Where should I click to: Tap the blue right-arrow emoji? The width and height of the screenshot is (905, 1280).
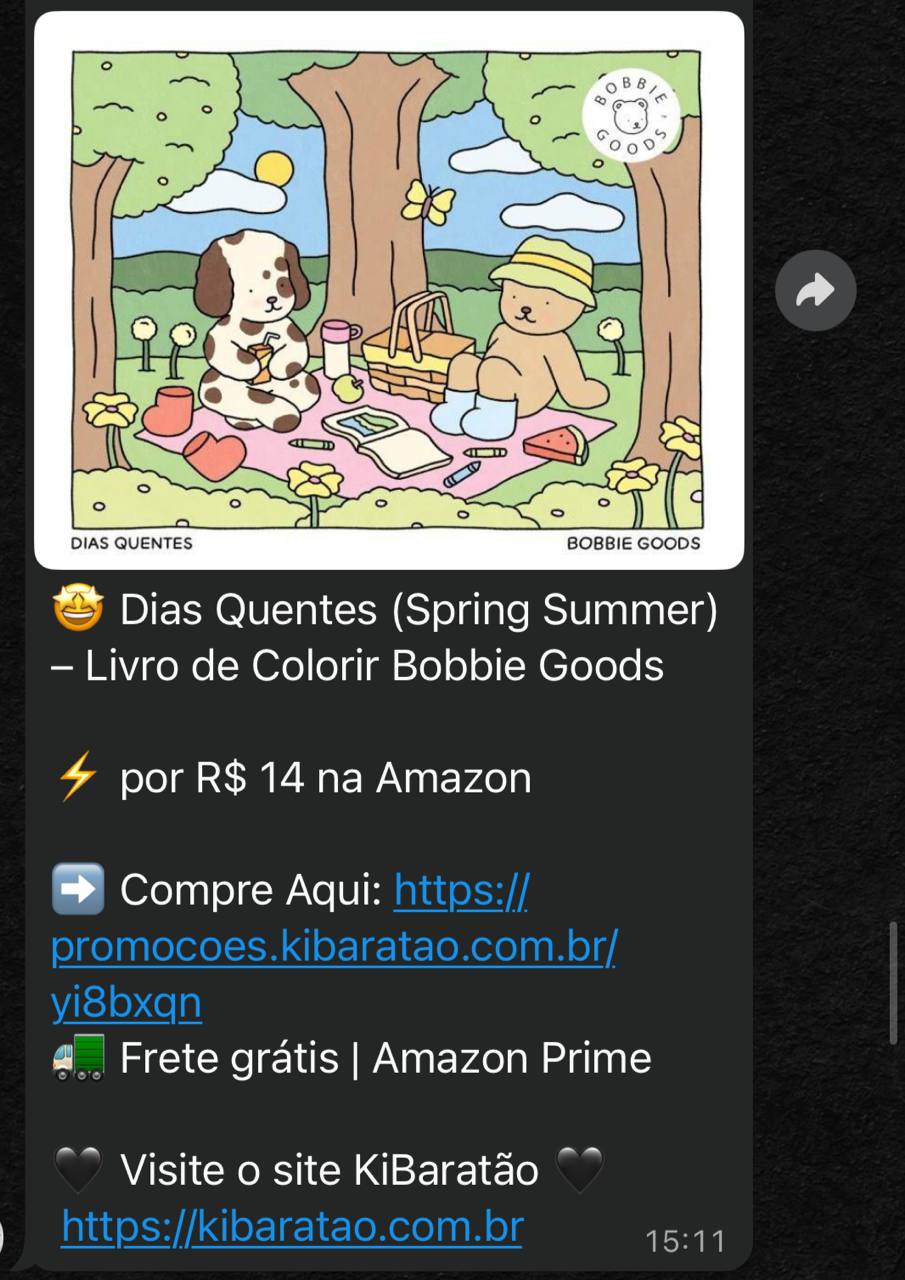(x=78, y=888)
